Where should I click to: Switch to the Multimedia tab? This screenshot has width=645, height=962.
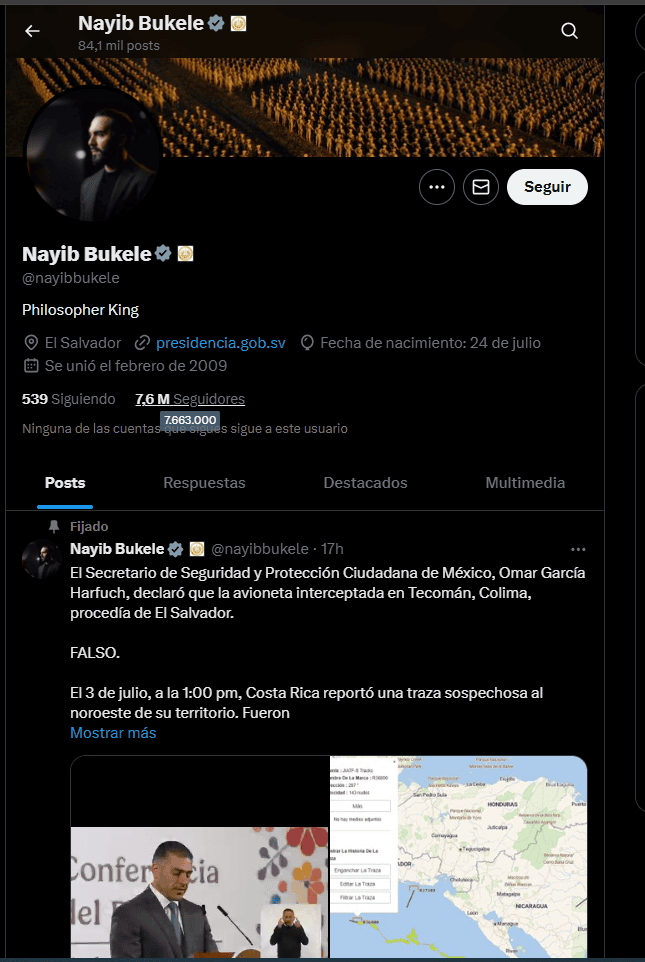[525, 483]
